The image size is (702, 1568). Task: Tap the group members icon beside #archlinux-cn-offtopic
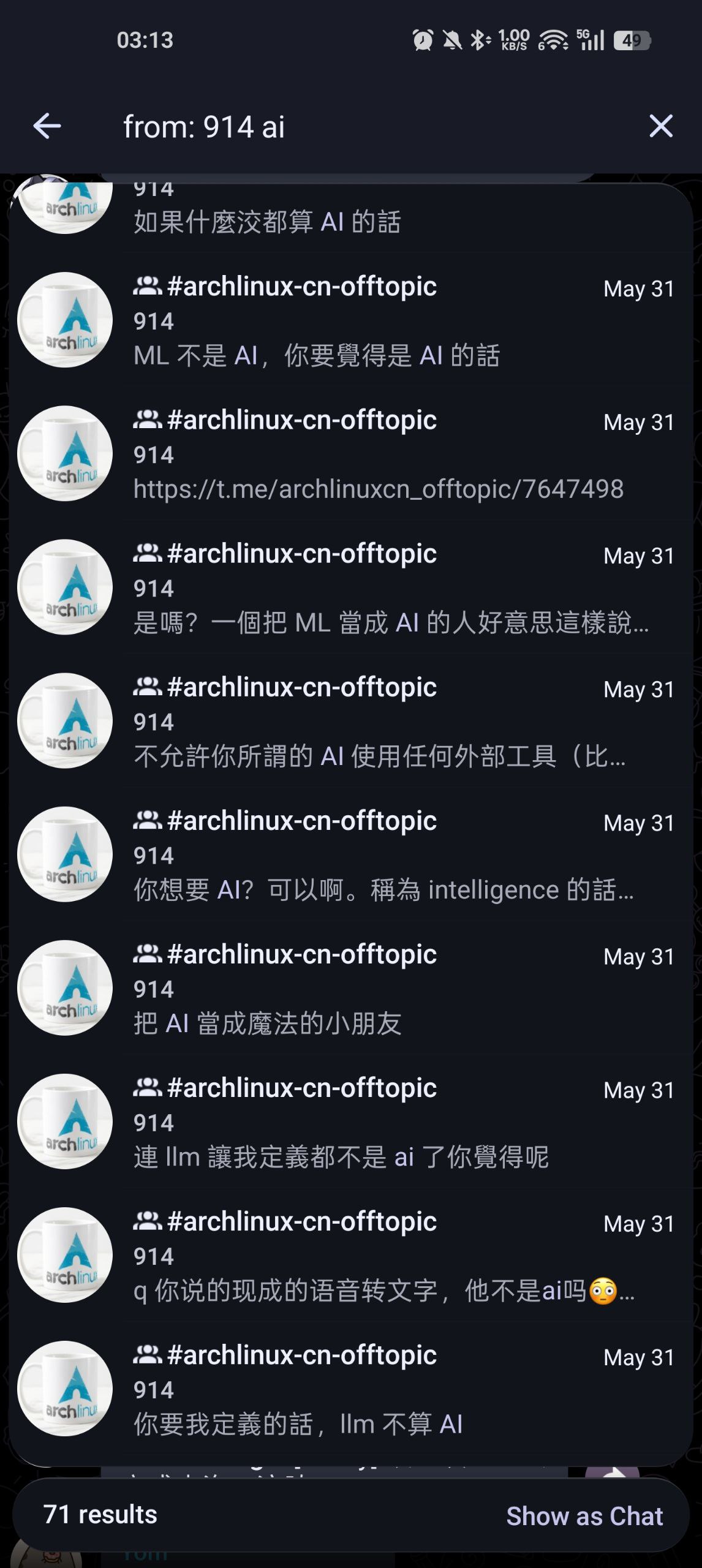click(x=146, y=287)
